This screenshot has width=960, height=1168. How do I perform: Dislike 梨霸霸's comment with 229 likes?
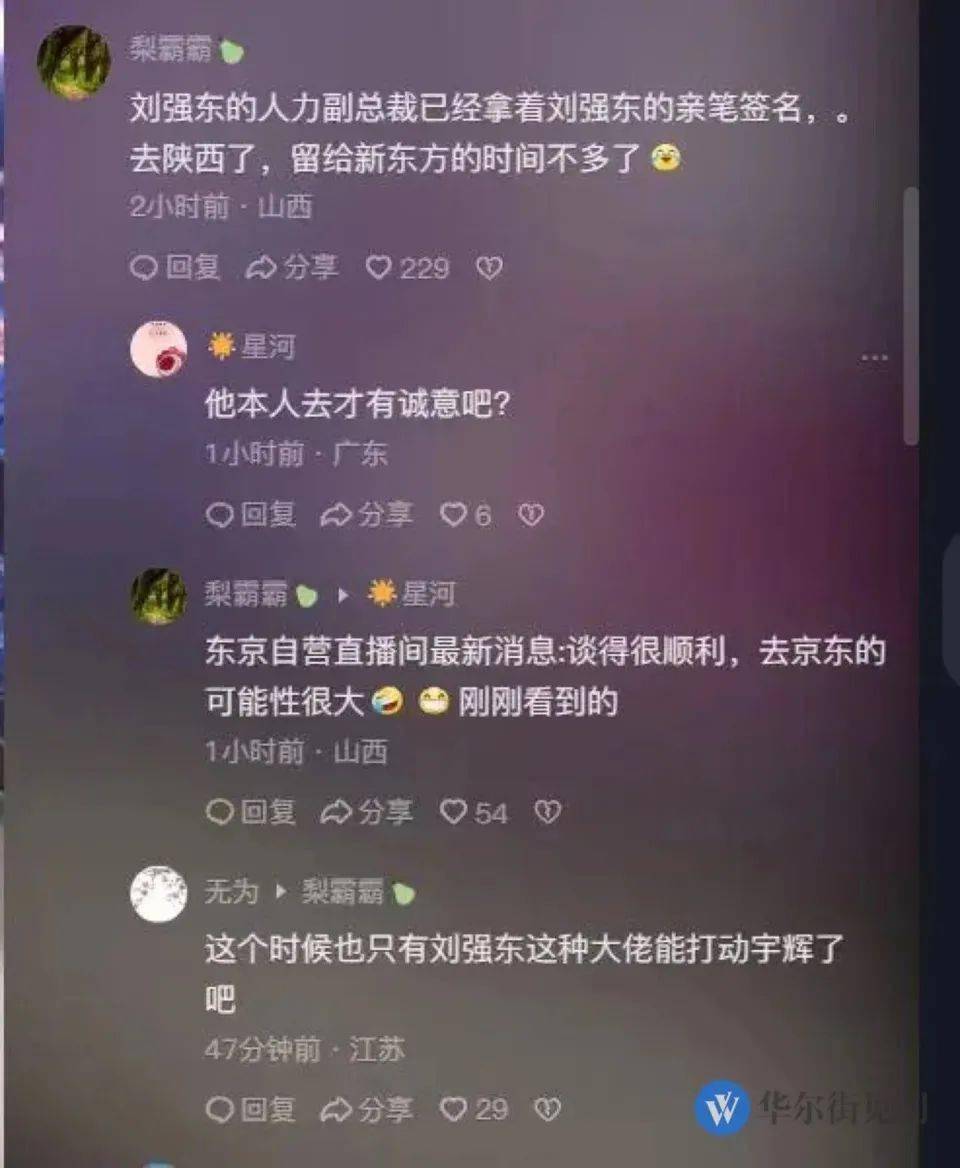click(x=488, y=268)
